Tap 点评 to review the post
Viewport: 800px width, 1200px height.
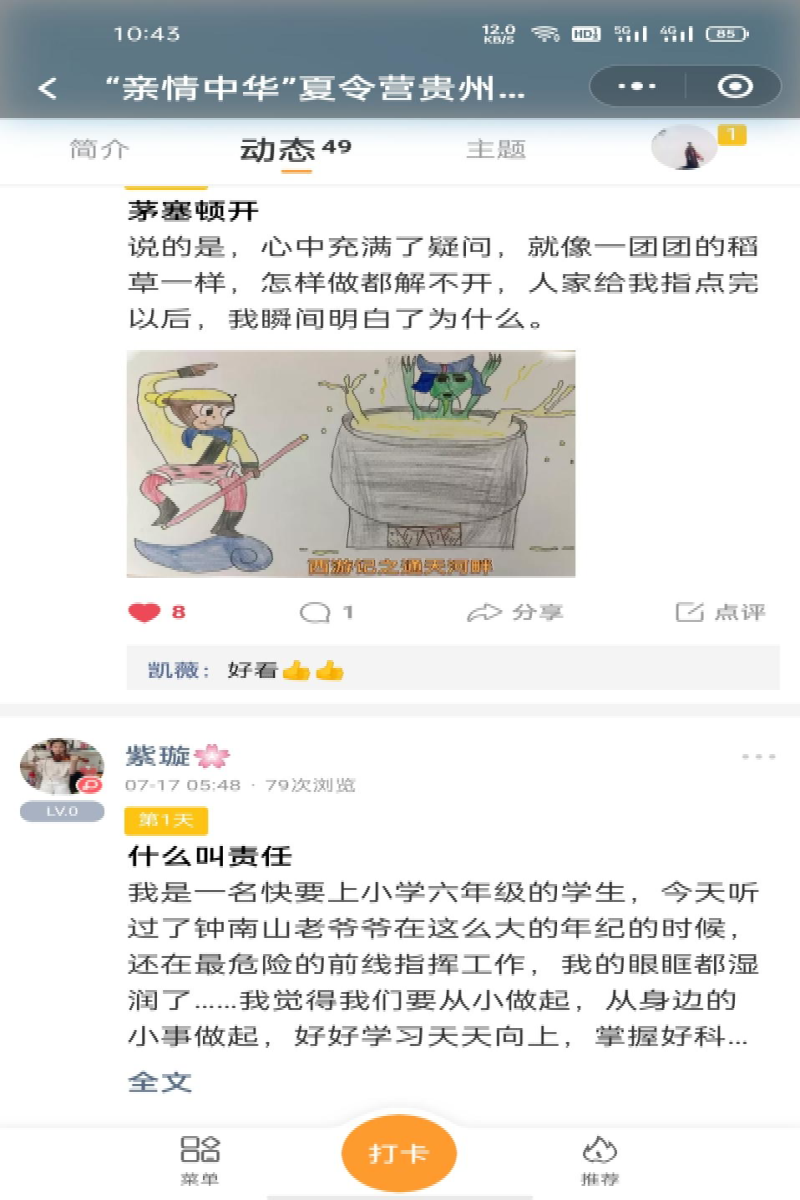point(720,612)
